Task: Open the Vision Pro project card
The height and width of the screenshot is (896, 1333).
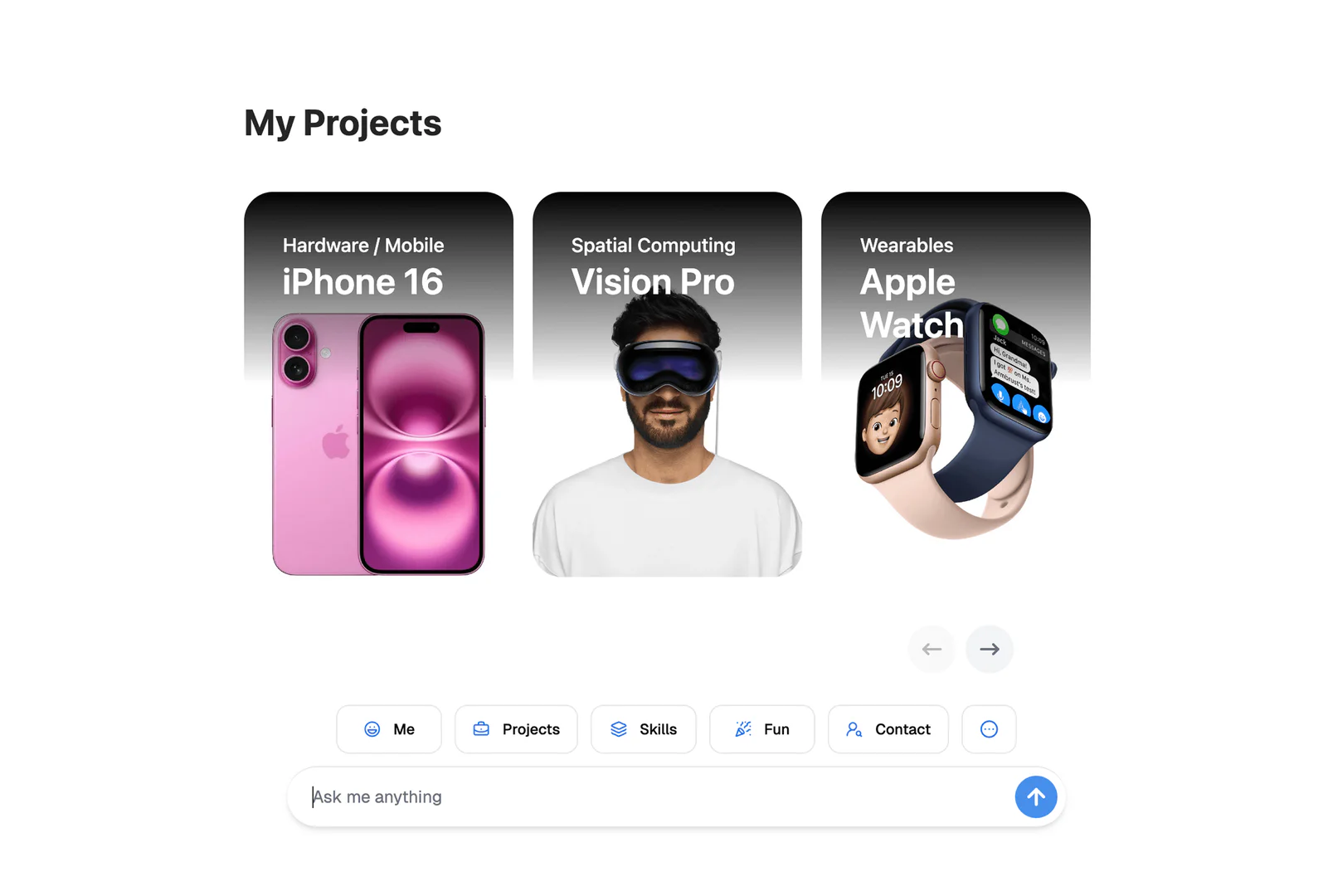Action: (x=667, y=384)
